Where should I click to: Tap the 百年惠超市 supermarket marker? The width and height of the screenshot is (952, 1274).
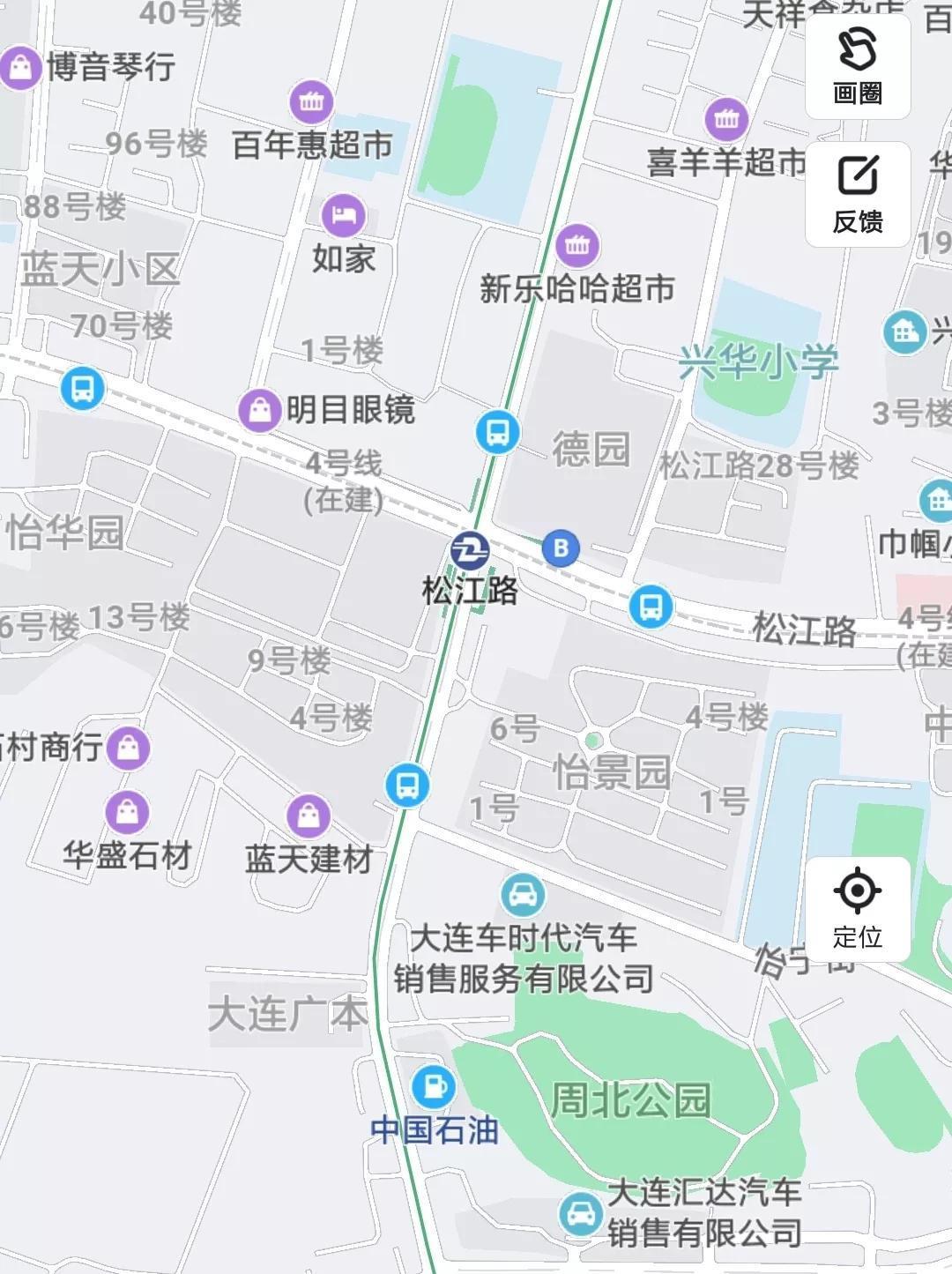coord(311,102)
